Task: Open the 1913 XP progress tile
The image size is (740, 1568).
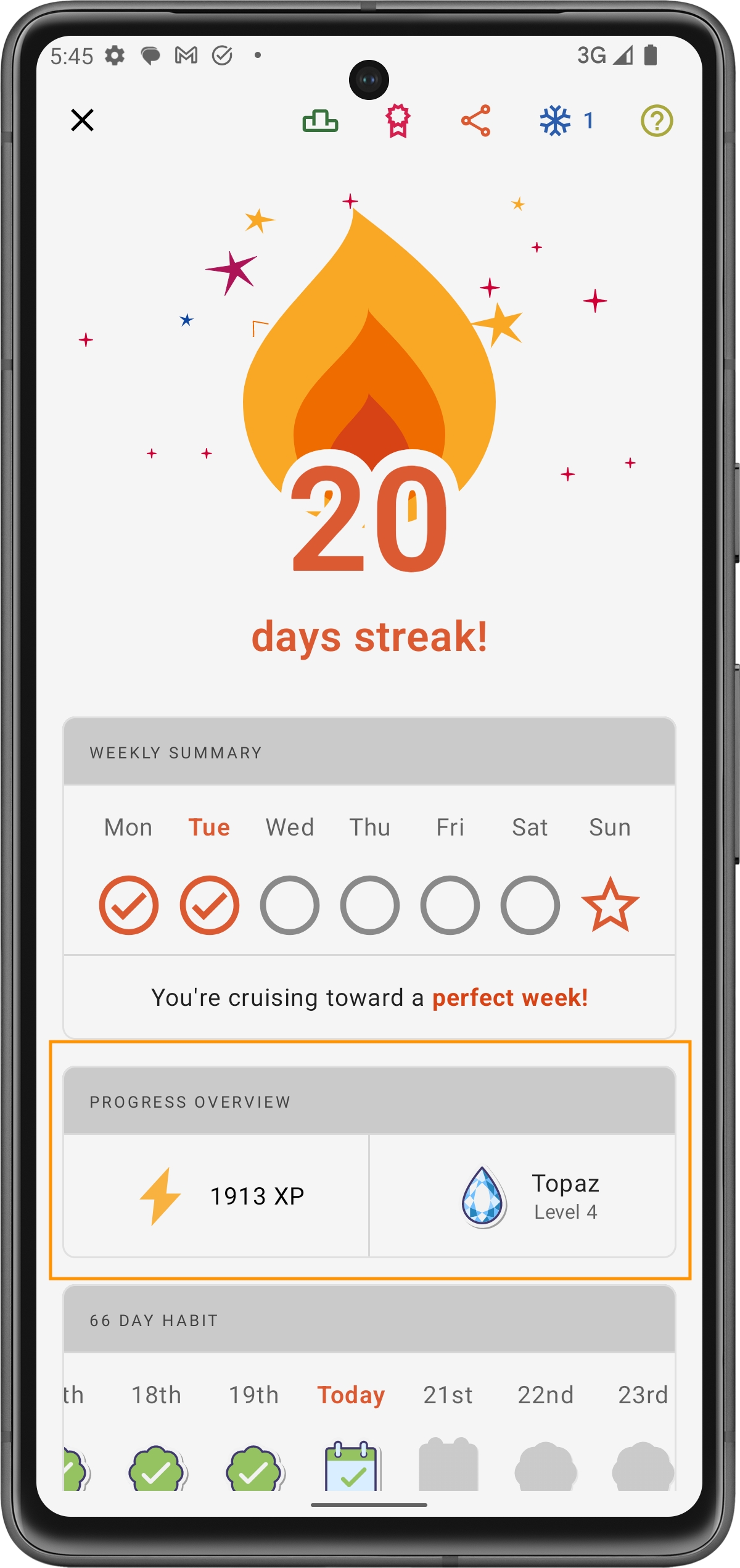Action: point(217,1196)
